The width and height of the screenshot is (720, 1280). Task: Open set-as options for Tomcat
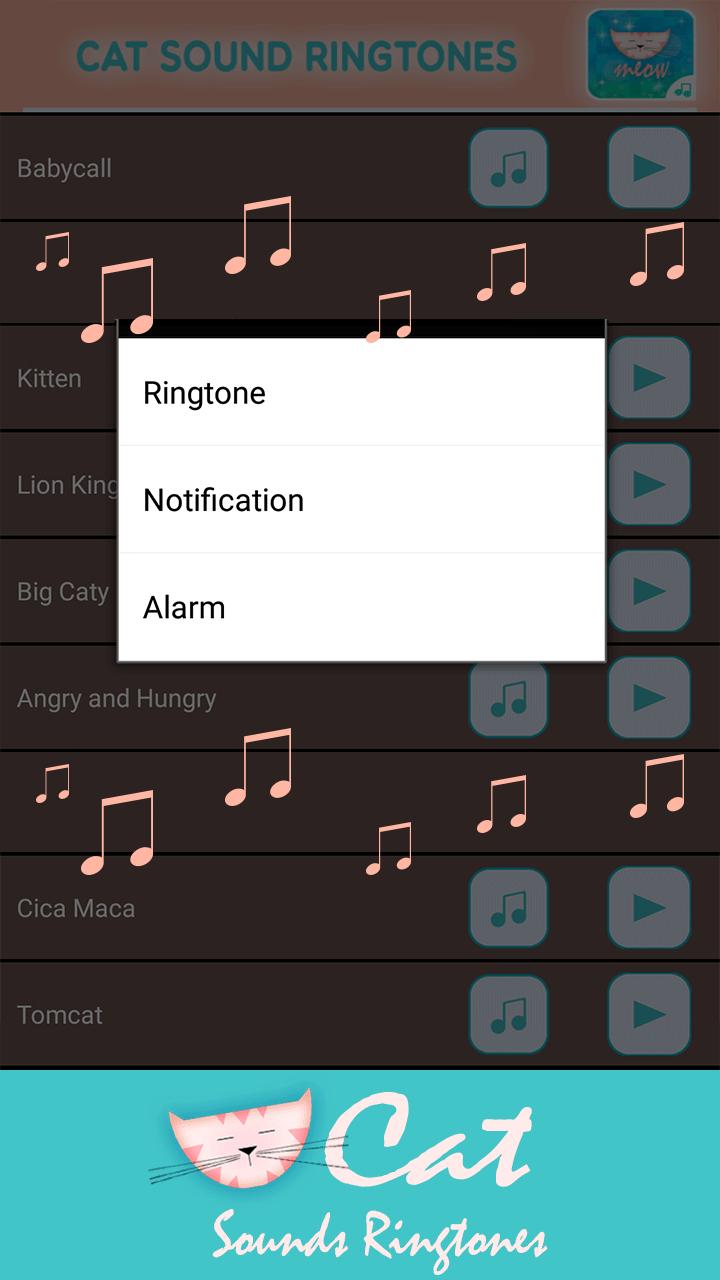(509, 1015)
